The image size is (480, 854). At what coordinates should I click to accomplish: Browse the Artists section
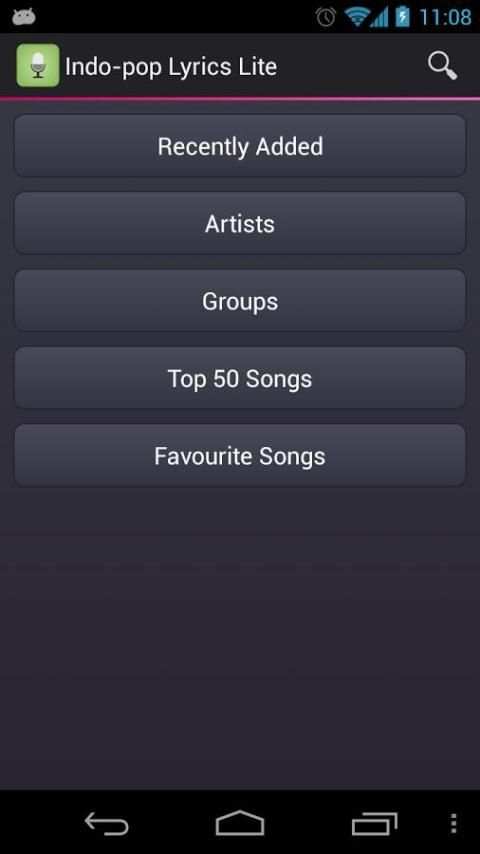240,223
